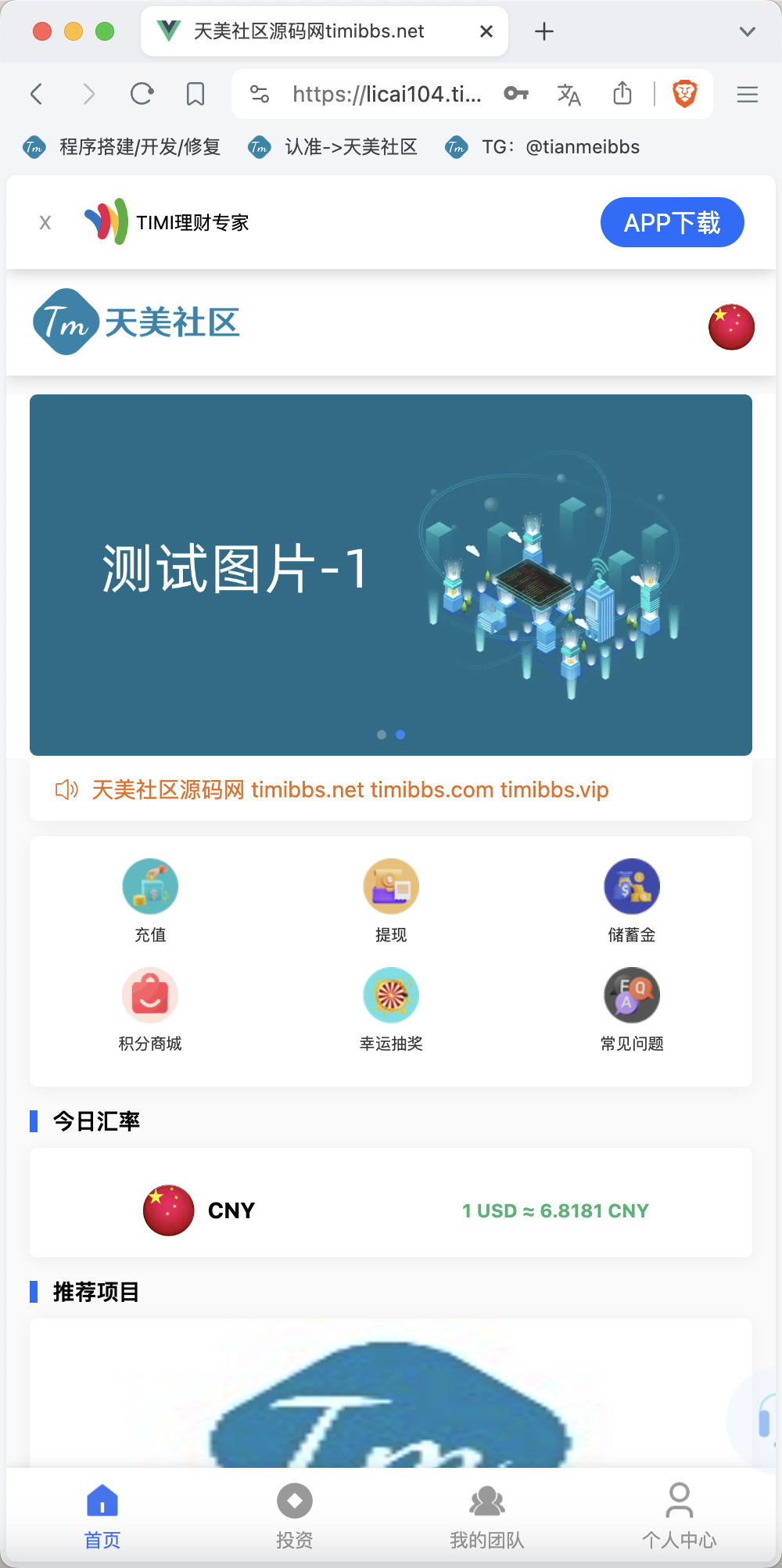Dismiss the TIMI理财专家 app banner

[45, 223]
